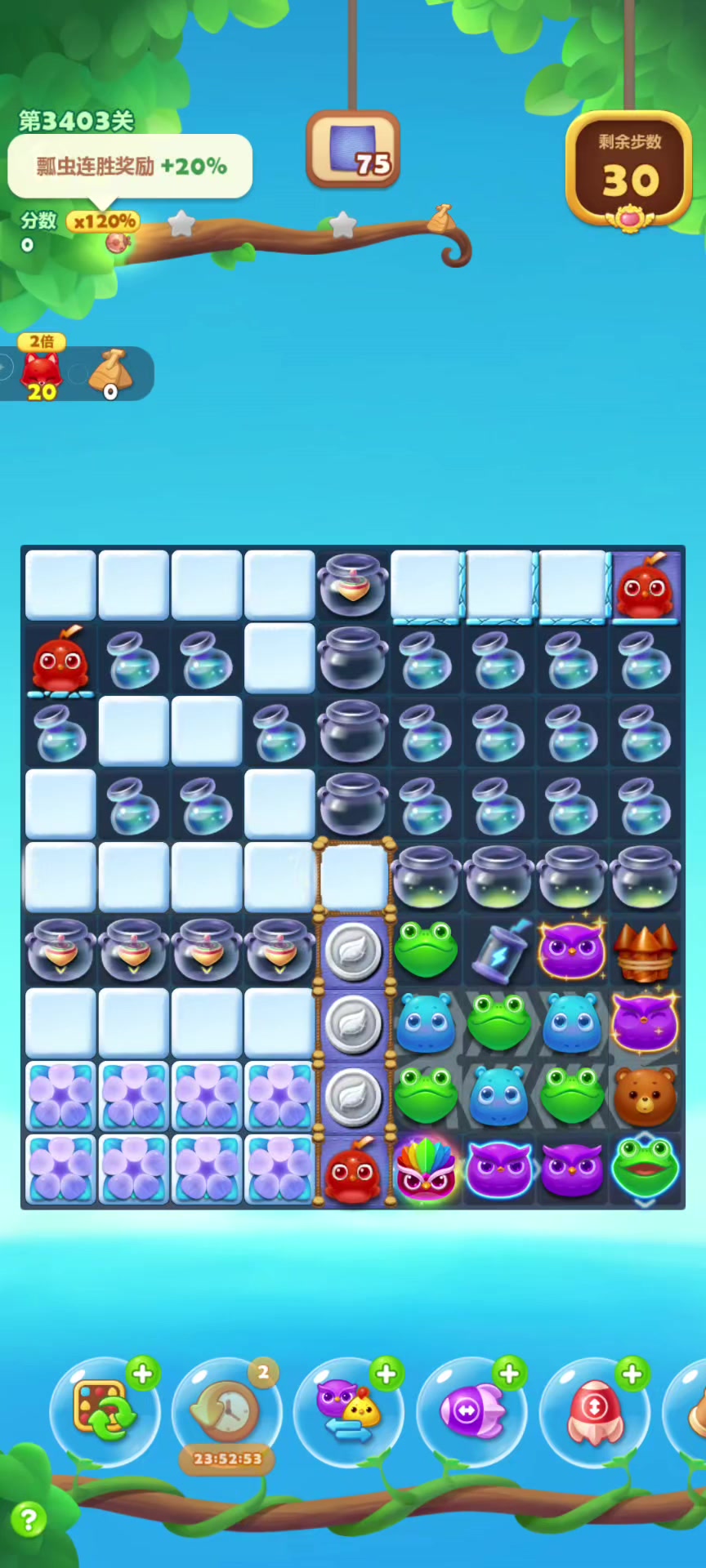Image resolution: width=706 pixels, height=1568 pixels.
Task: Select the lightning battery power-up
Action: pos(499,951)
